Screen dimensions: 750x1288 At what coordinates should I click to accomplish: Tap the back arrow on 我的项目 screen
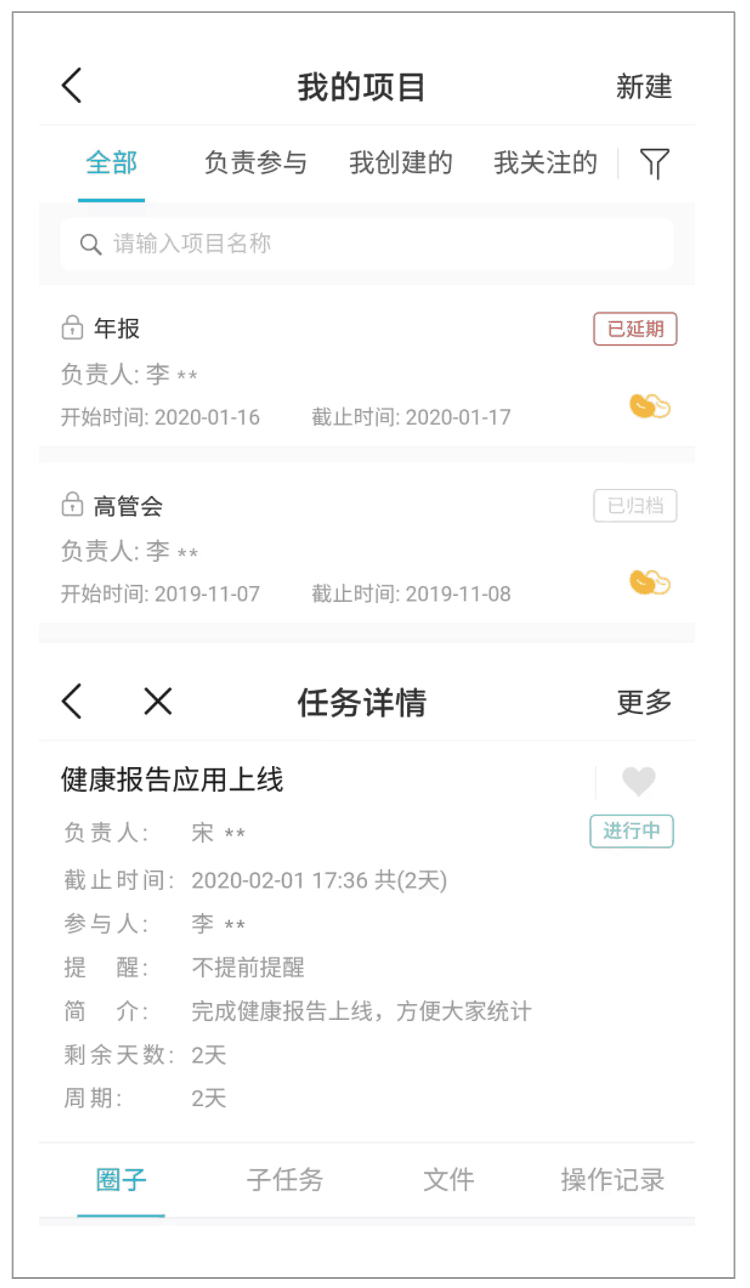[70, 87]
